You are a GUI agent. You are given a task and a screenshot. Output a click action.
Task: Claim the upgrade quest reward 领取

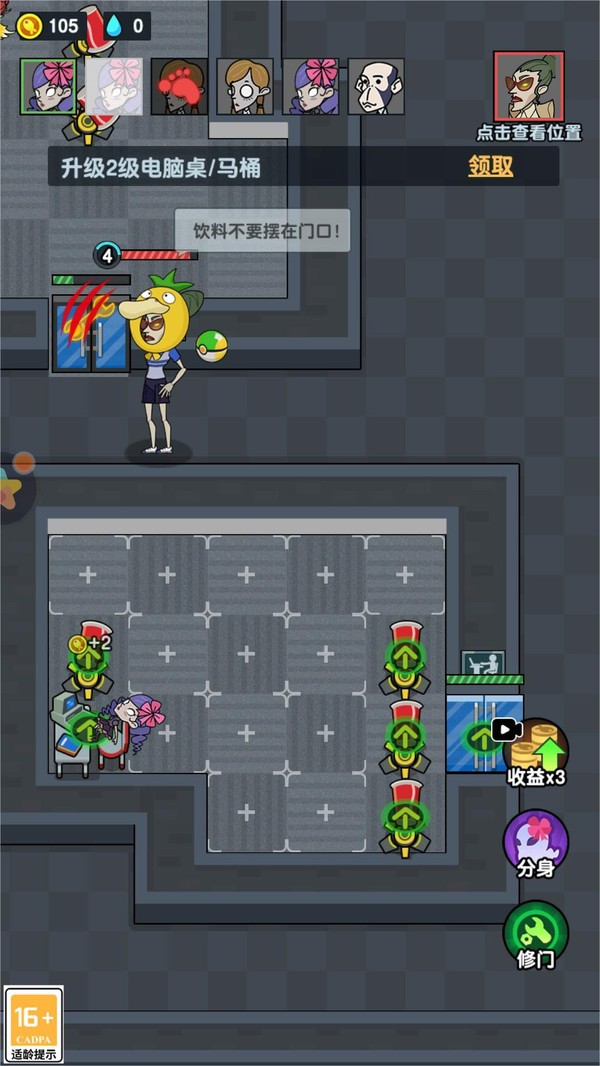(x=490, y=167)
